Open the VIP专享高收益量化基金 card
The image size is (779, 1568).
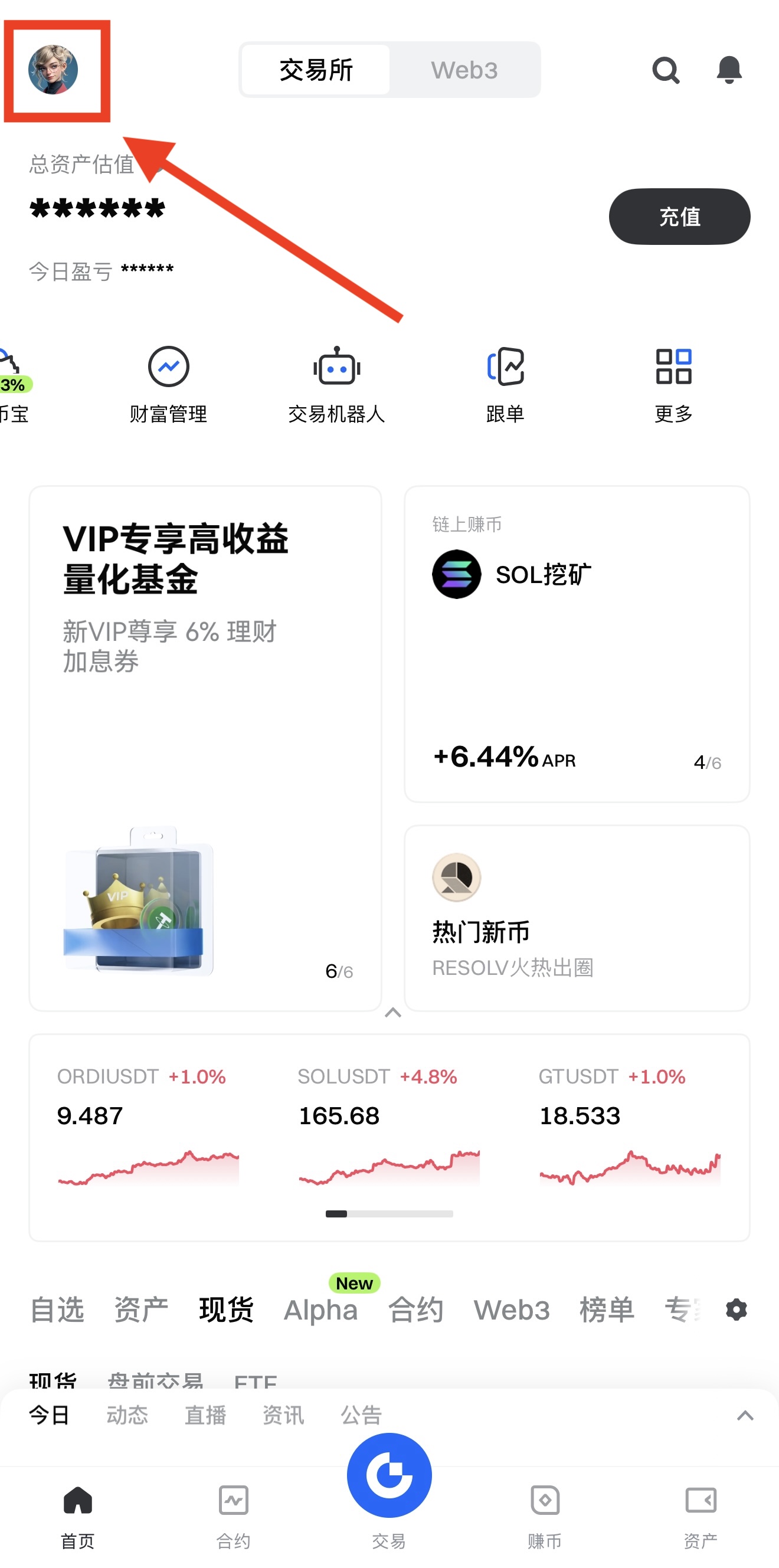tap(205, 748)
